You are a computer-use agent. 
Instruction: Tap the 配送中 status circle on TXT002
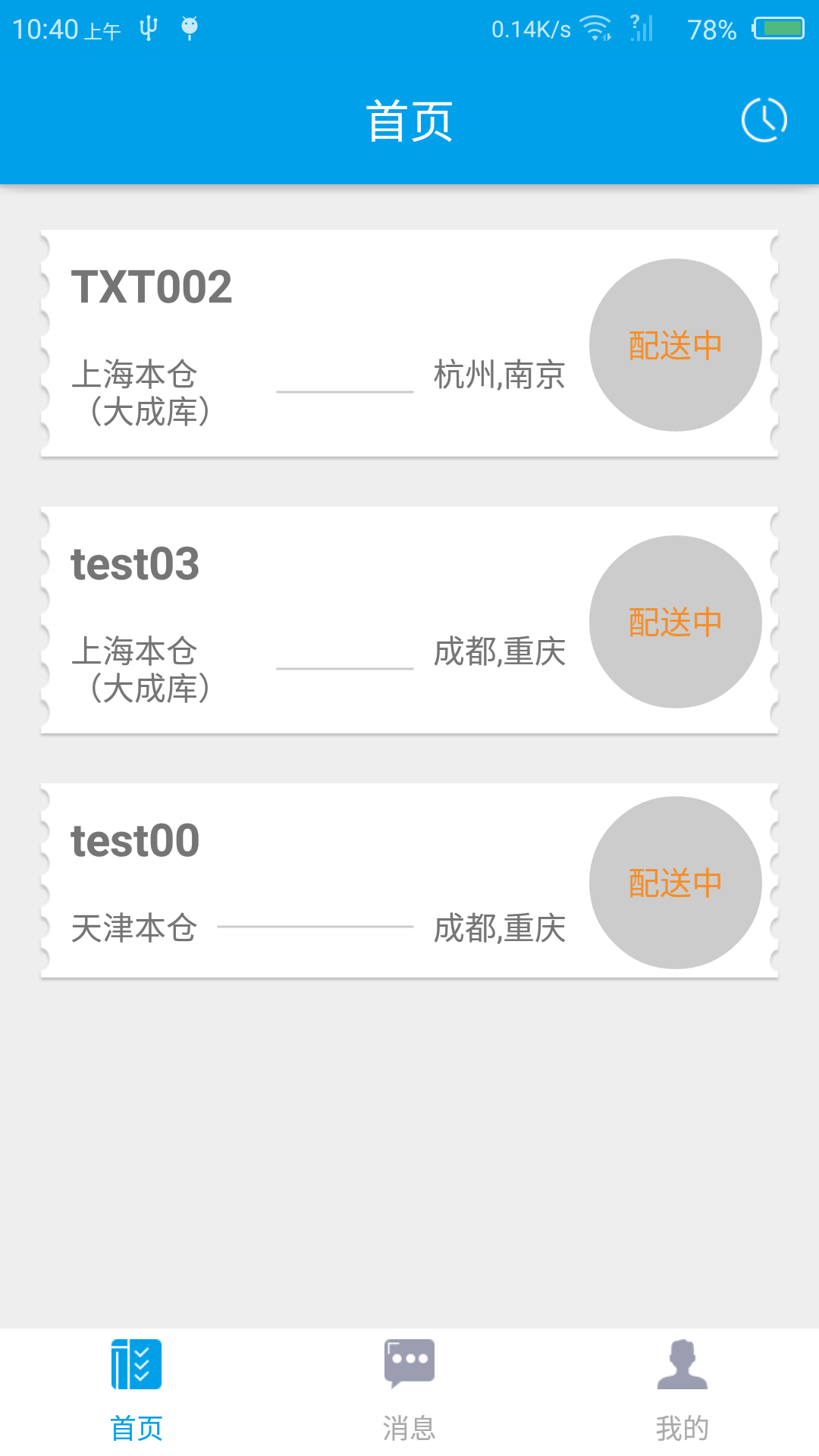click(674, 344)
